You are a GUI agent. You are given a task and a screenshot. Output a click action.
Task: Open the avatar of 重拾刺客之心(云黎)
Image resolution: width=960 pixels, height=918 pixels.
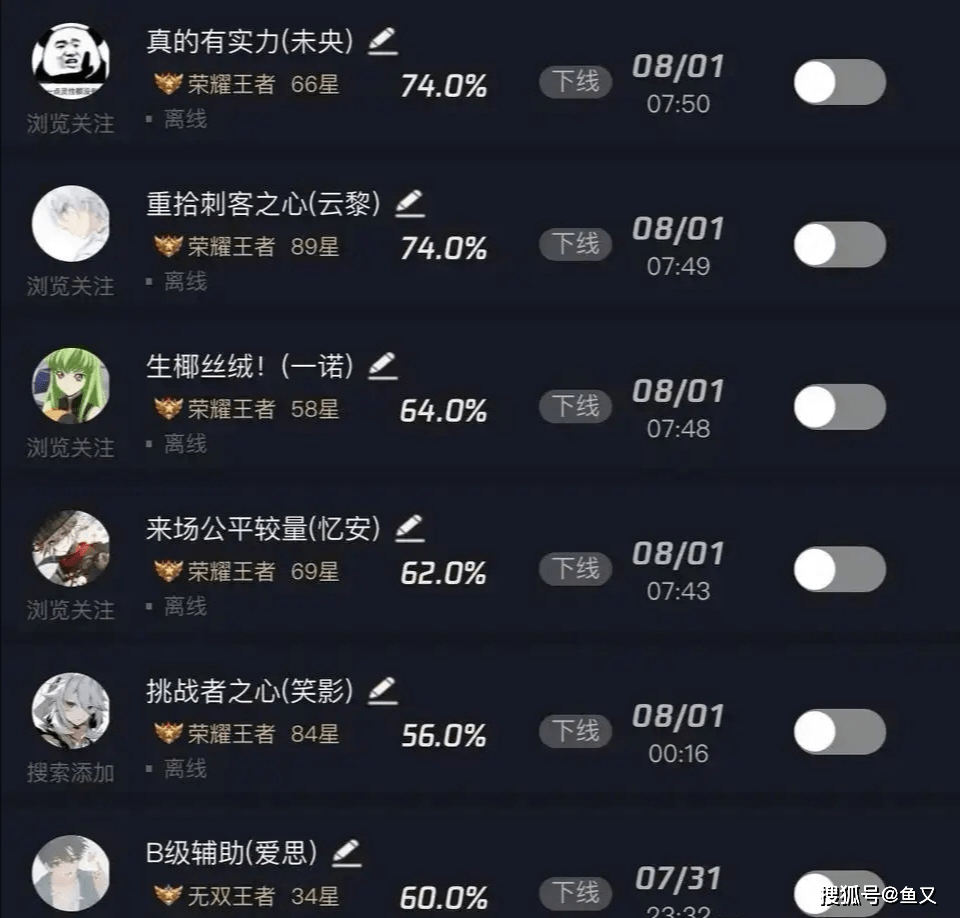pyautogui.click(x=71, y=224)
